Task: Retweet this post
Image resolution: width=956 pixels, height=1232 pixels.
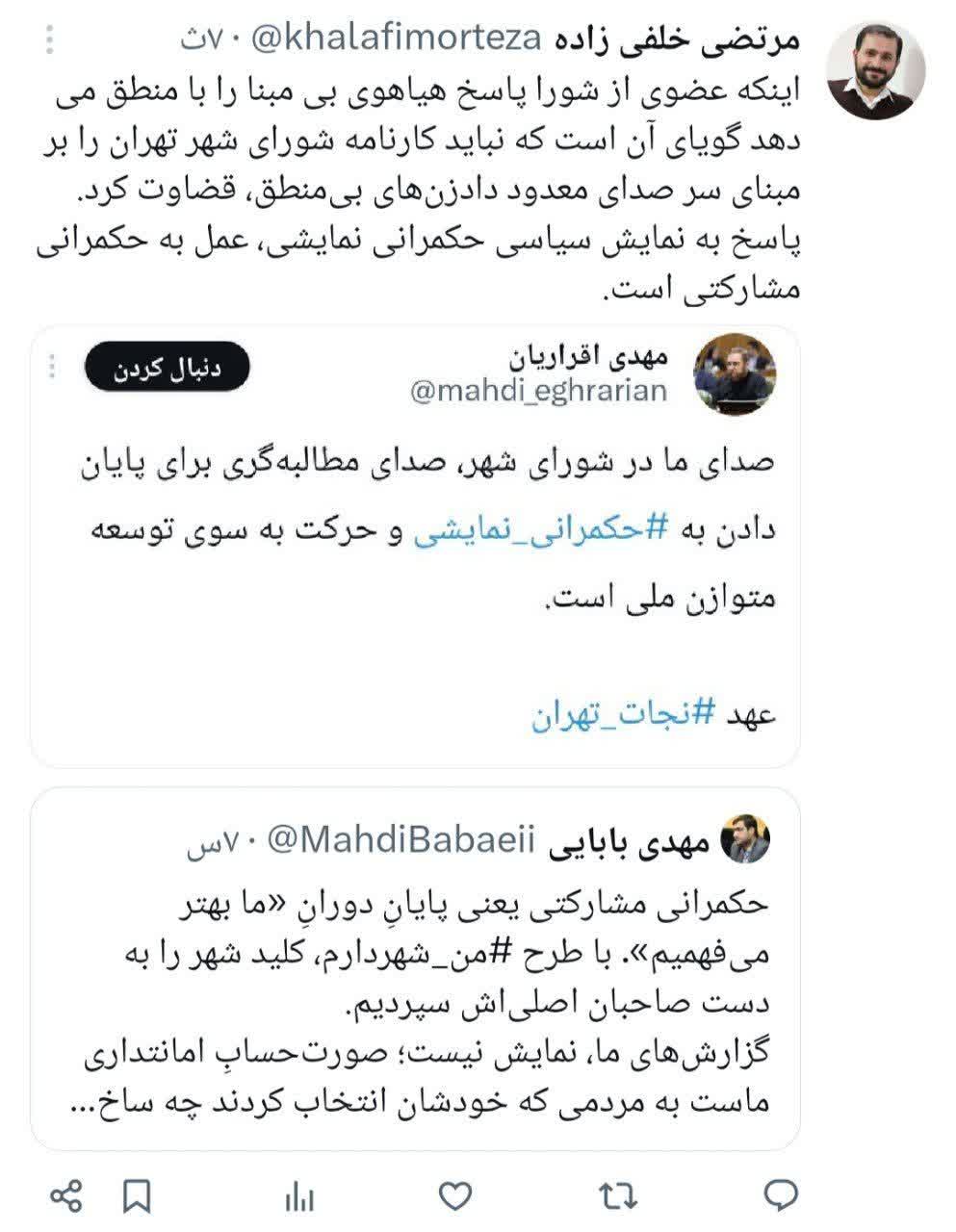Action: pos(617,1196)
